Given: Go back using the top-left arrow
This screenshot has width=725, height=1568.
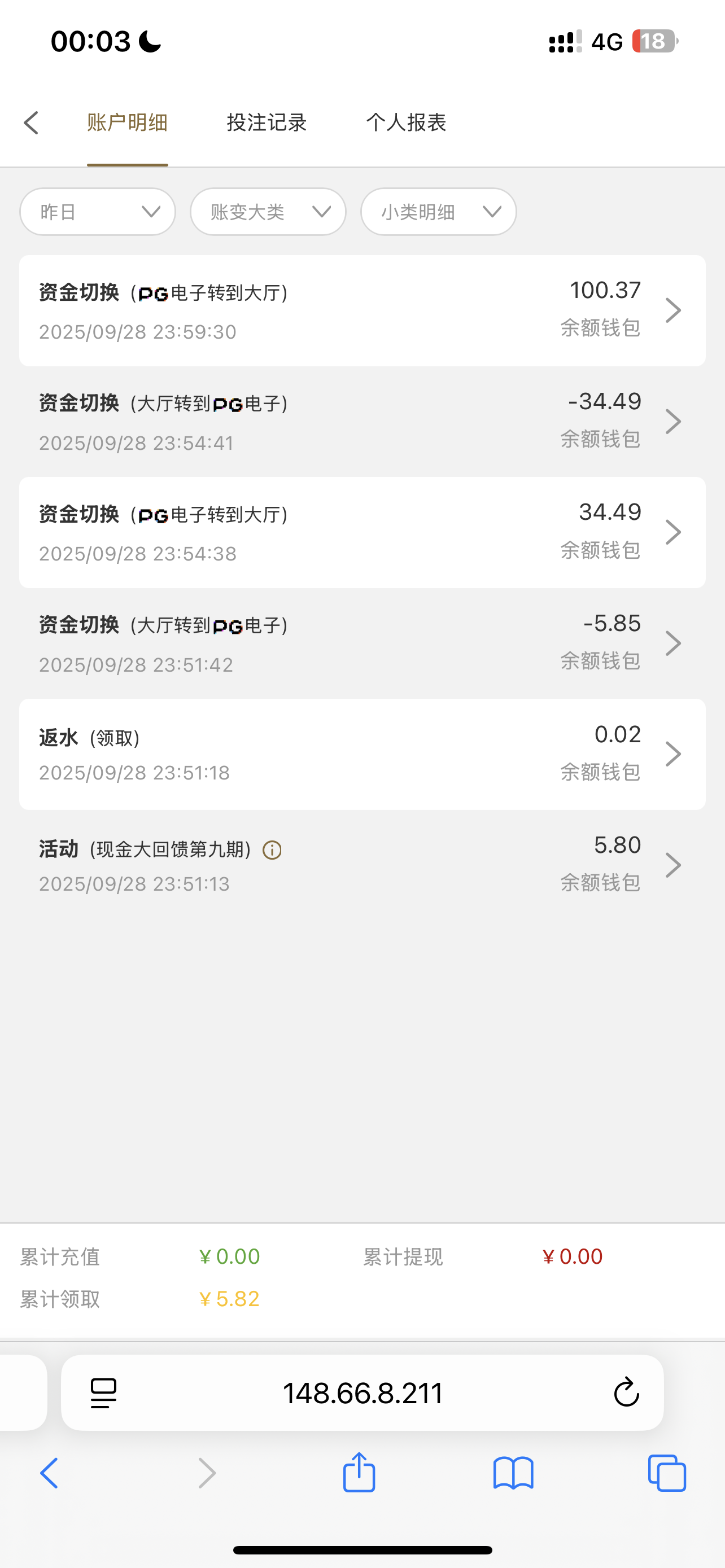Looking at the screenshot, I should (32, 123).
